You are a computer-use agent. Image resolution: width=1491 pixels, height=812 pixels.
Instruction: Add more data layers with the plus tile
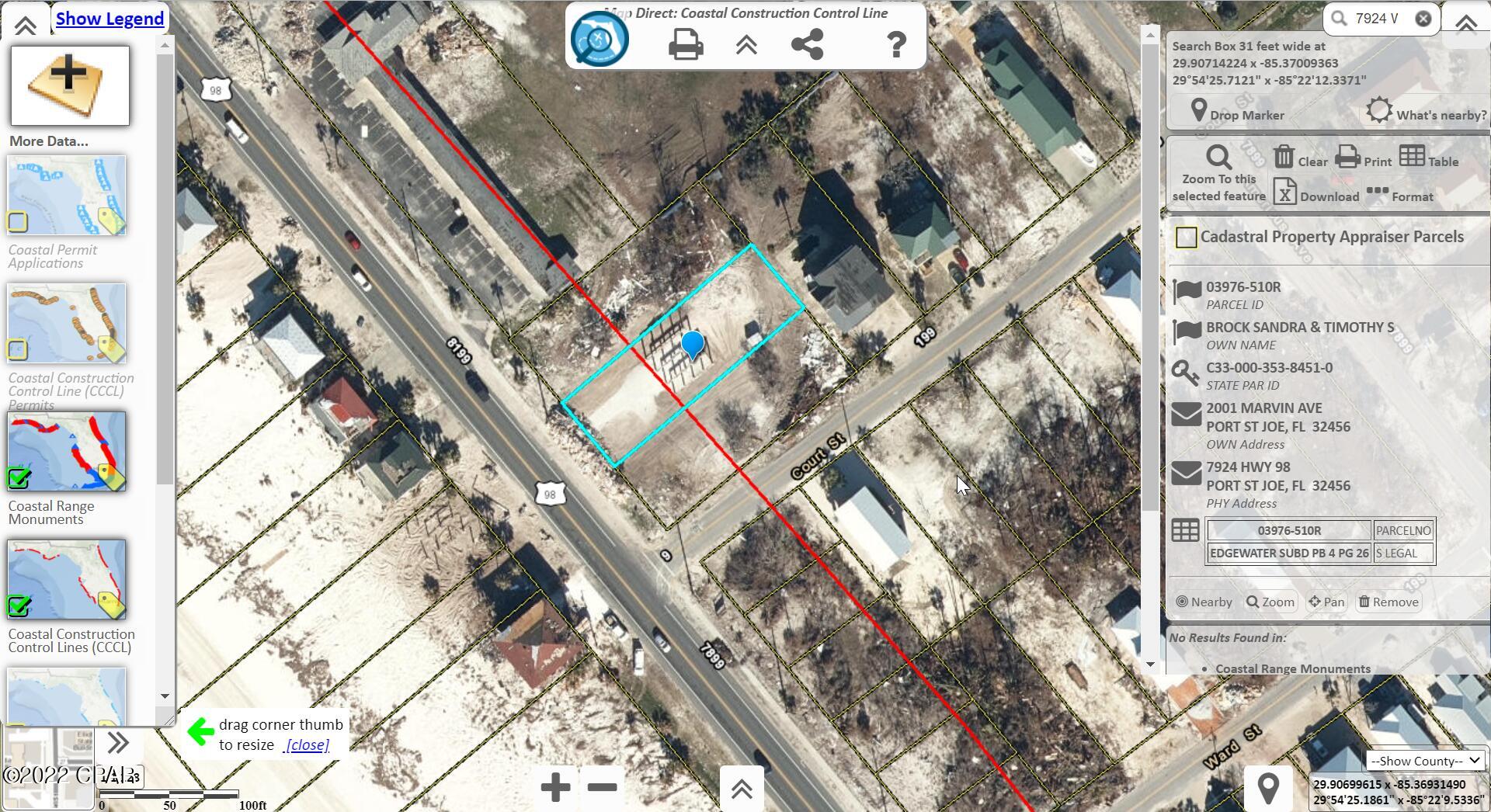(x=70, y=85)
